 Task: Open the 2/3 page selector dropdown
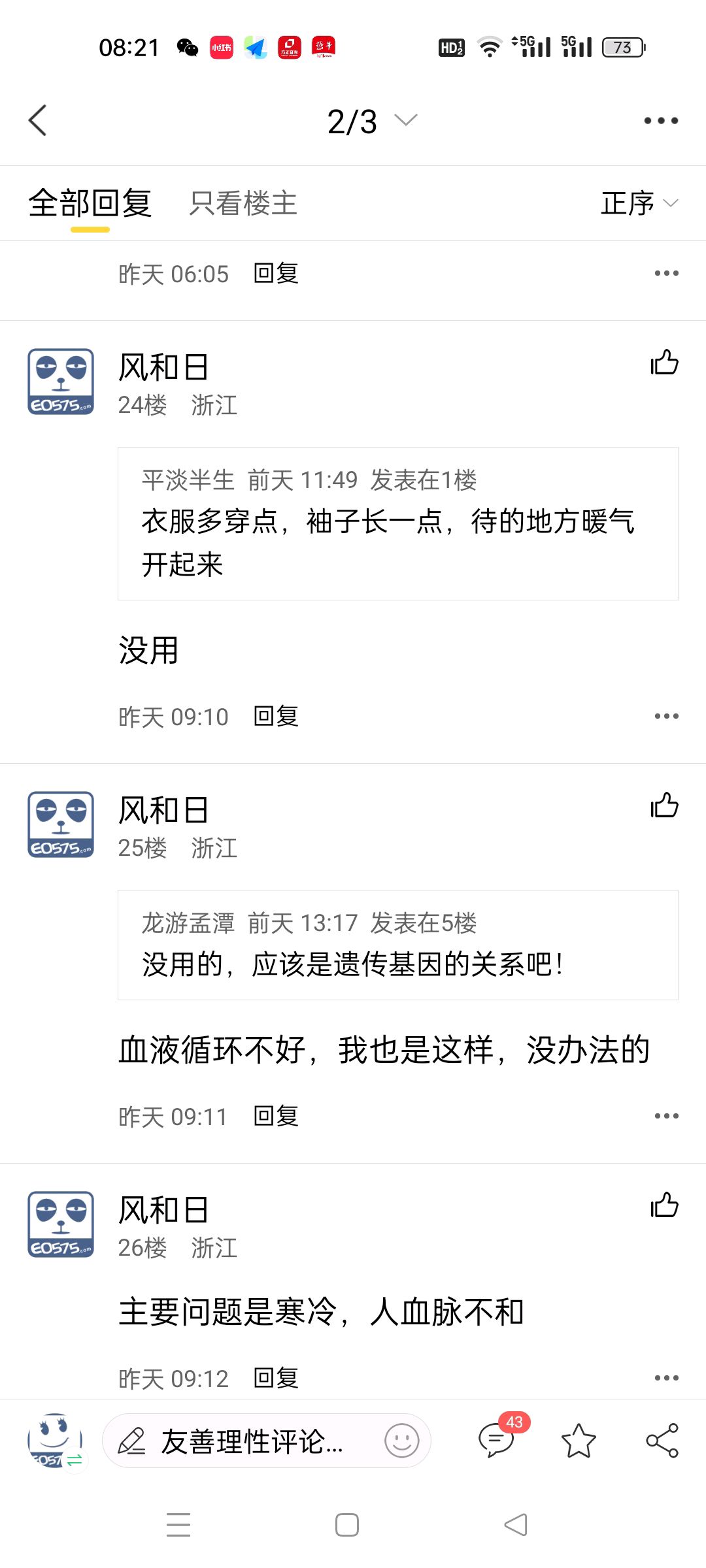click(371, 122)
